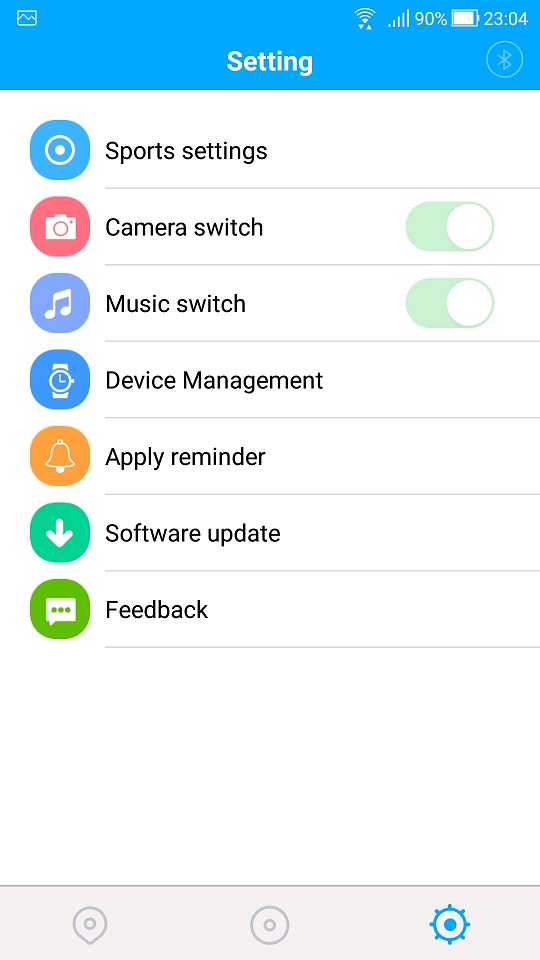This screenshot has height=960, width=540.
Task: Open the Feedback row
Action: [270, 610]
